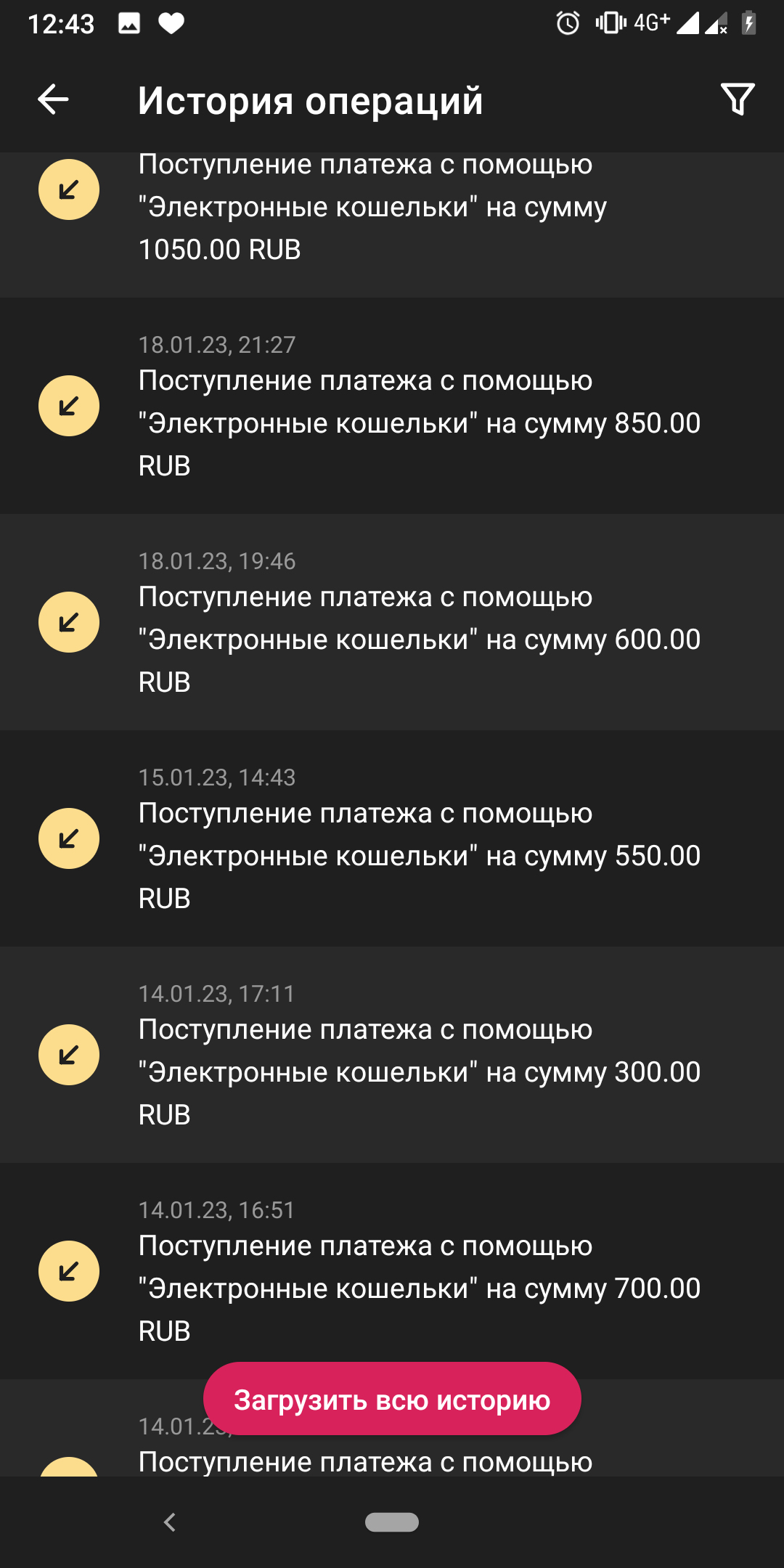784x1568 pixels.
Task: Open the 850.00 RUB payment from 18.01.23, 21:27
Action: pyautogui.click(x=392, y=406)
